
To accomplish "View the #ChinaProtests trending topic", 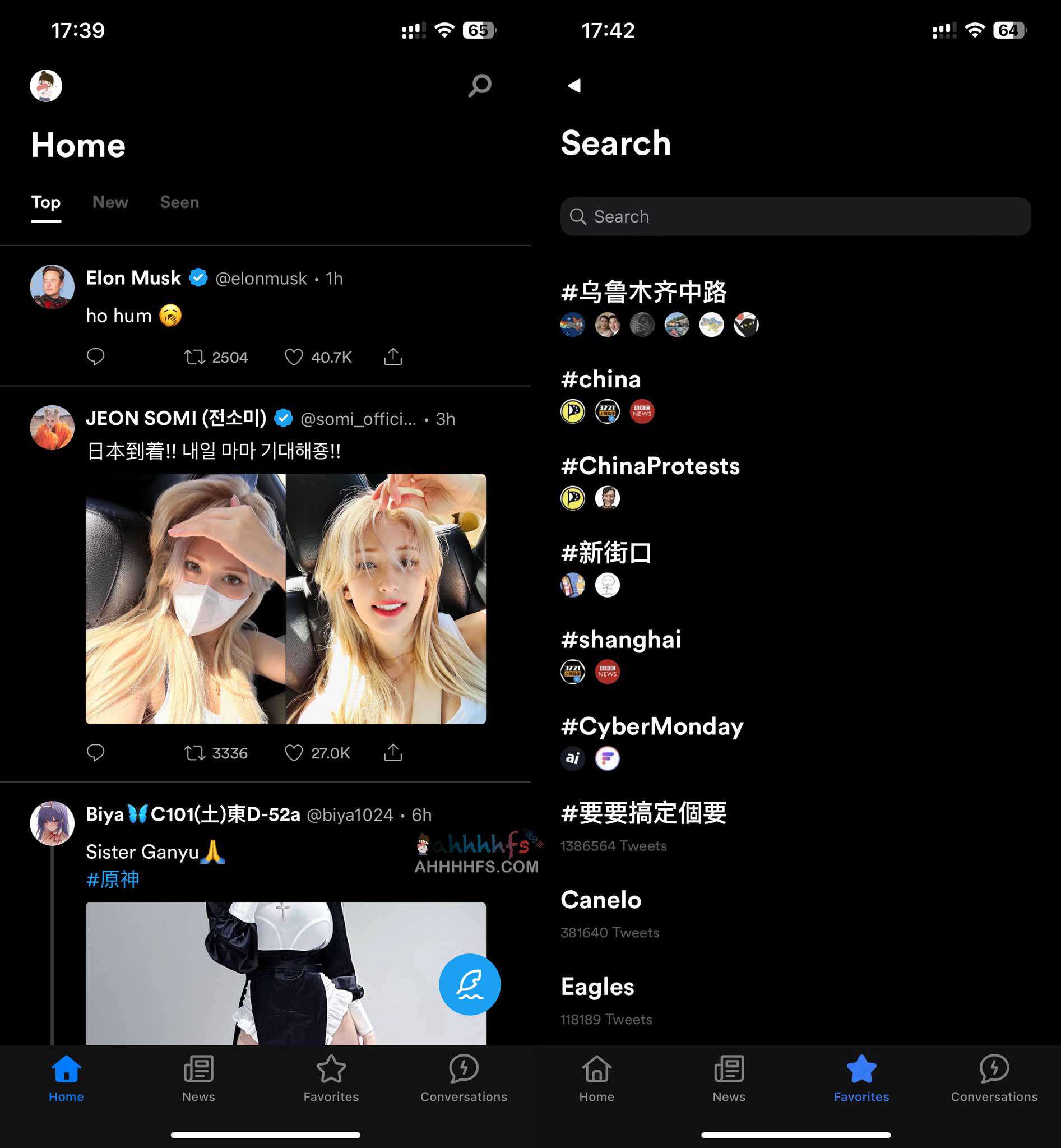I will point(650,467).
